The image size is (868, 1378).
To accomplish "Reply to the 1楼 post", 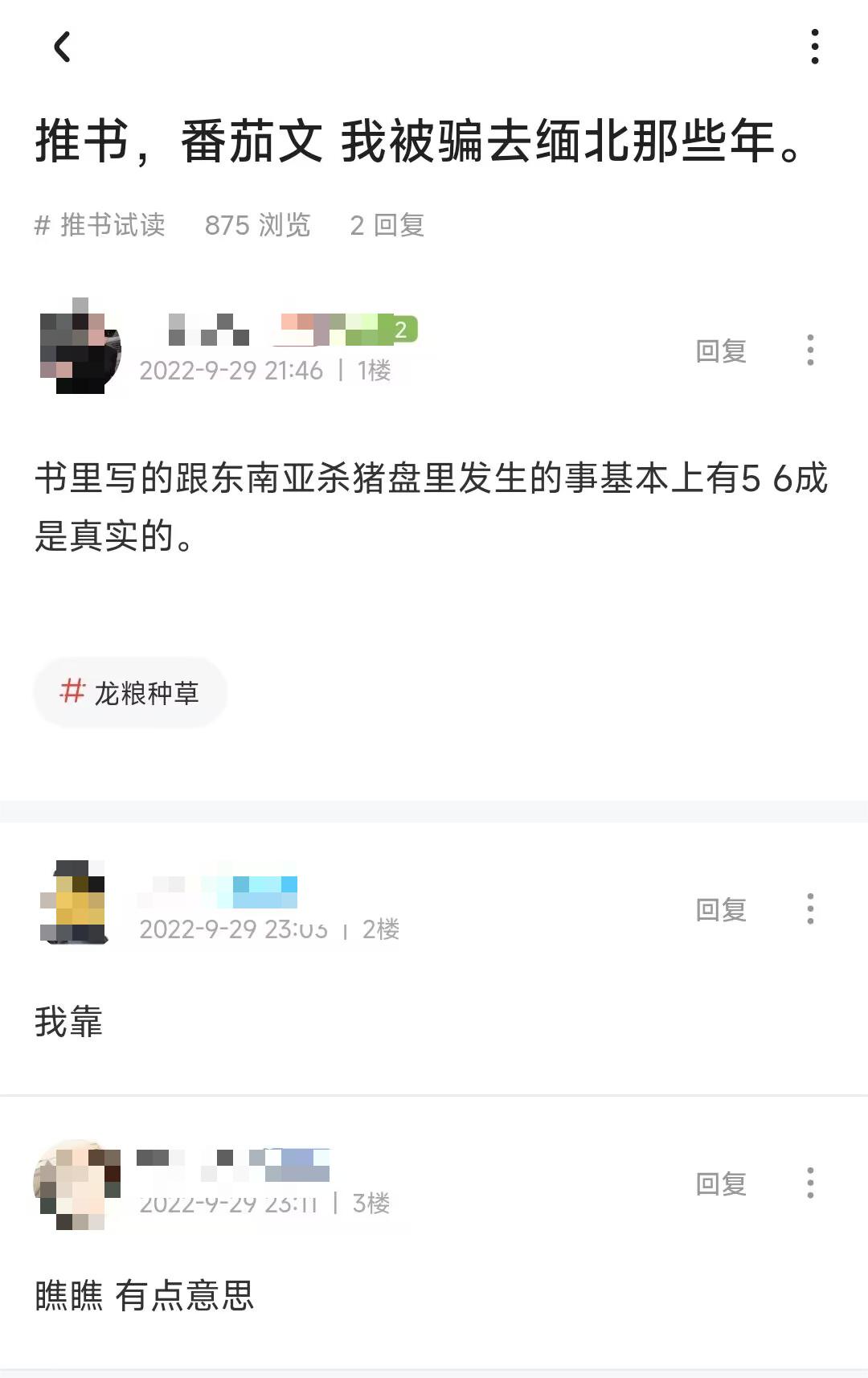I will coord(721,351).
